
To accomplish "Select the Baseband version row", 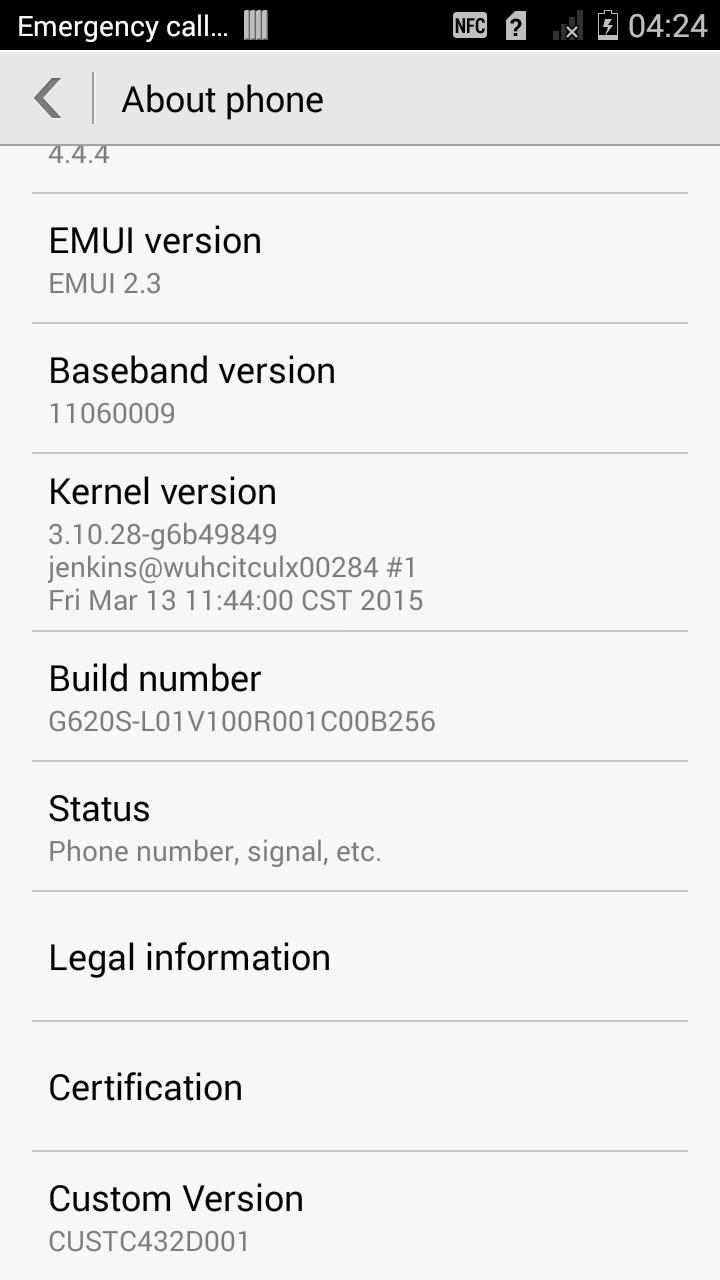I will (360, 389).
